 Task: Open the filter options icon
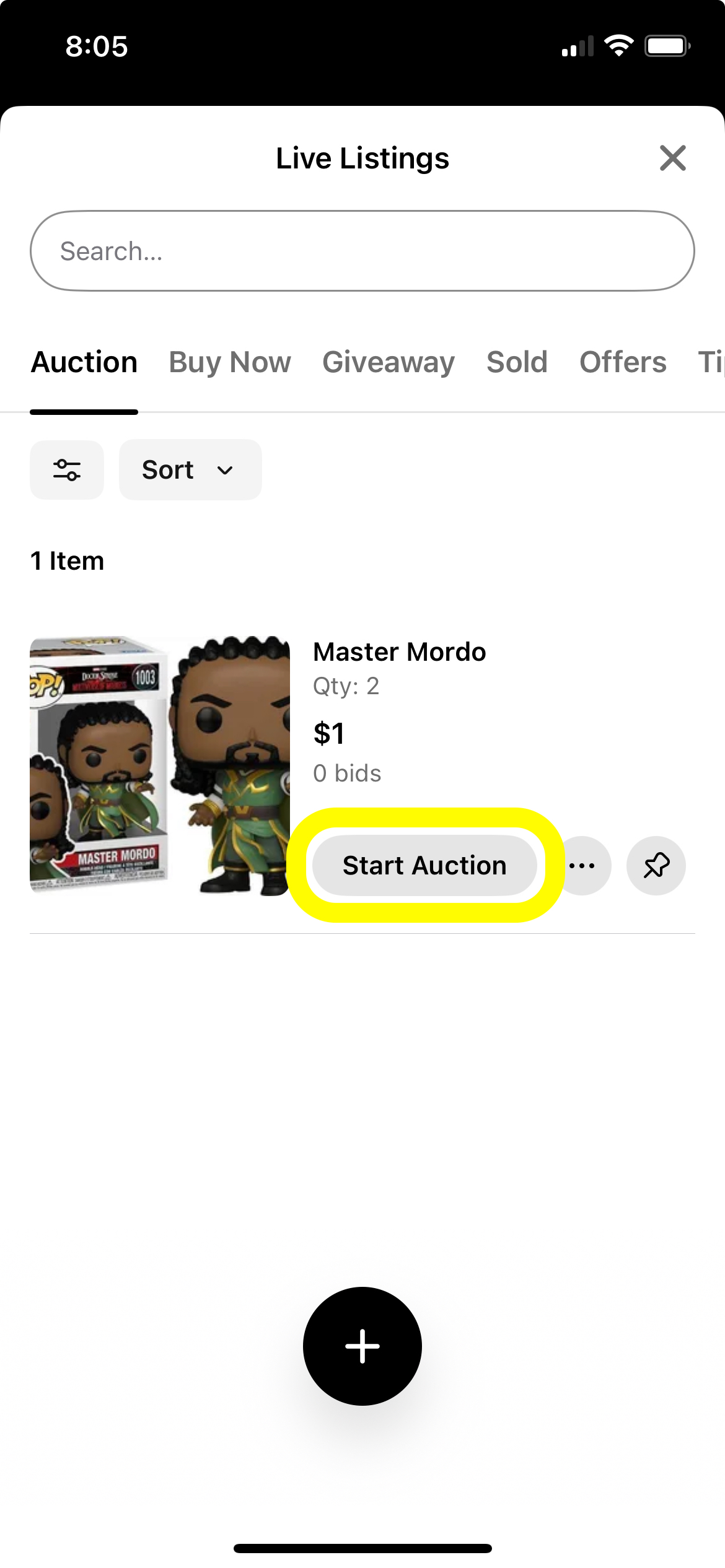[67, 469]
